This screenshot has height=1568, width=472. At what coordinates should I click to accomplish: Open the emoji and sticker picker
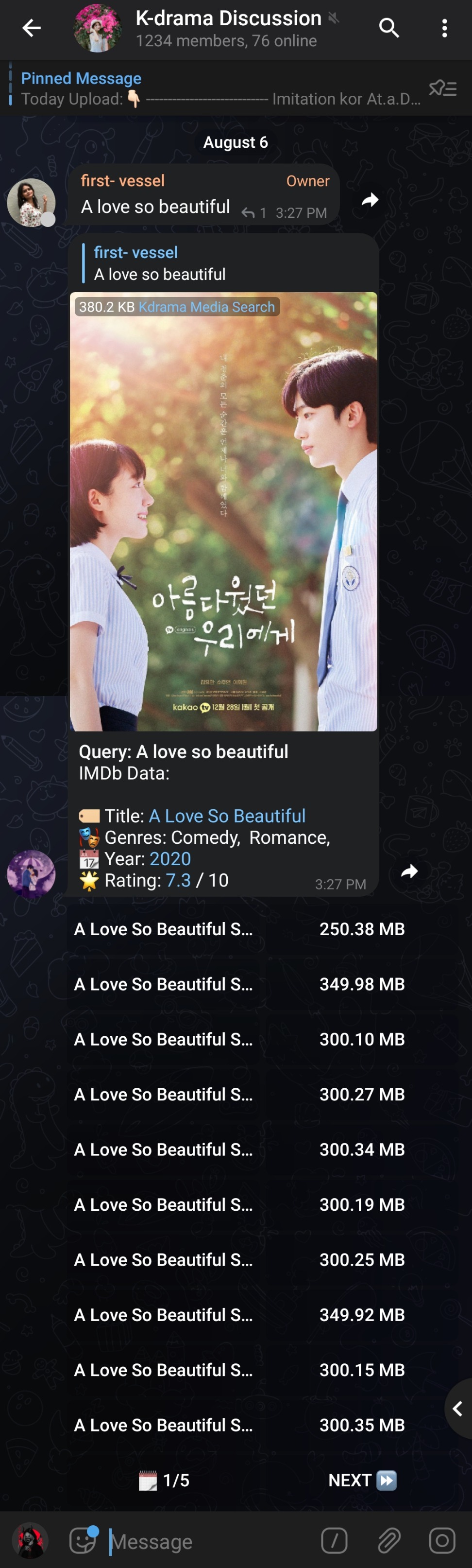coord(83,1541)
